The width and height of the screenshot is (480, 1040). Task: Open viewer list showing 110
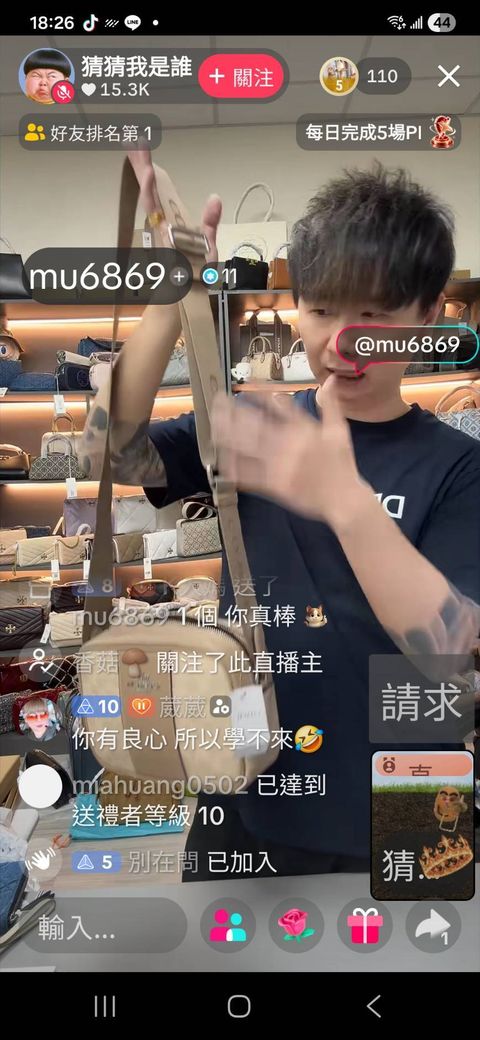pos(365,76)
